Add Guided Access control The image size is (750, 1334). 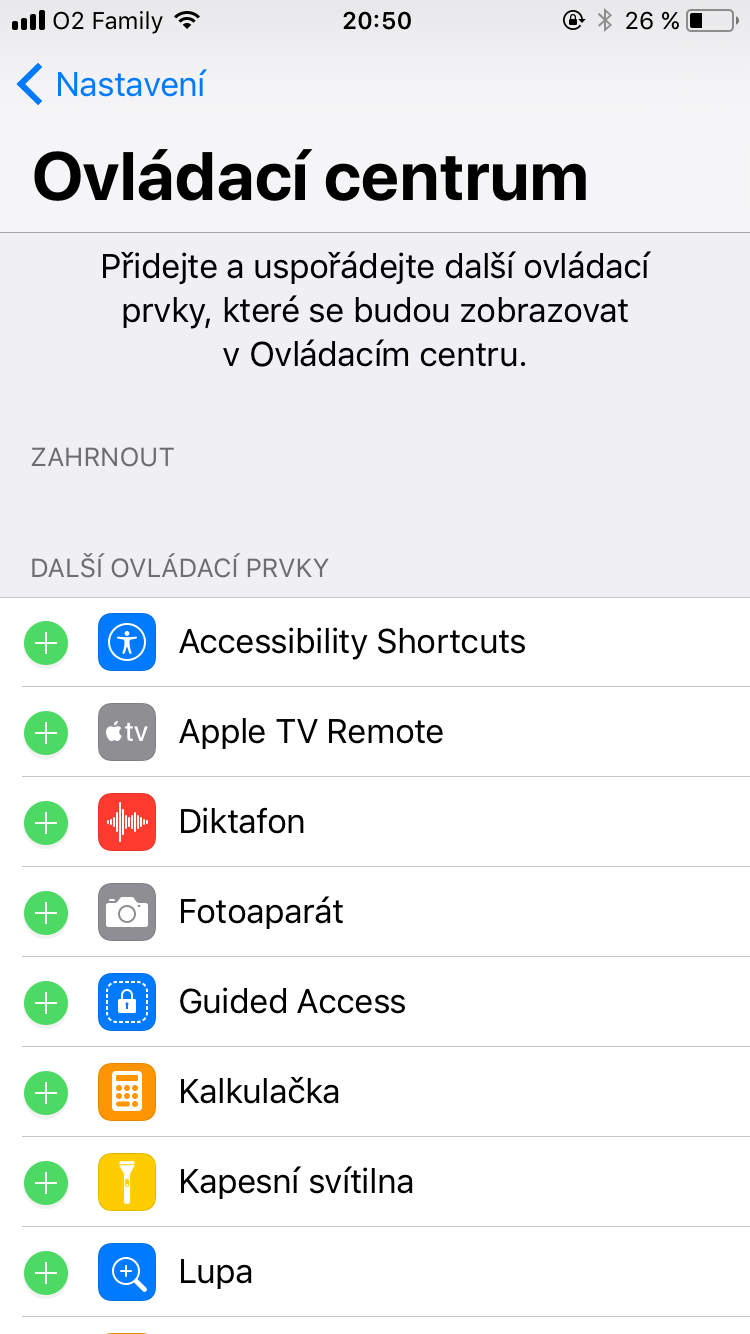pyautogui.click(x=45, y=1002)
